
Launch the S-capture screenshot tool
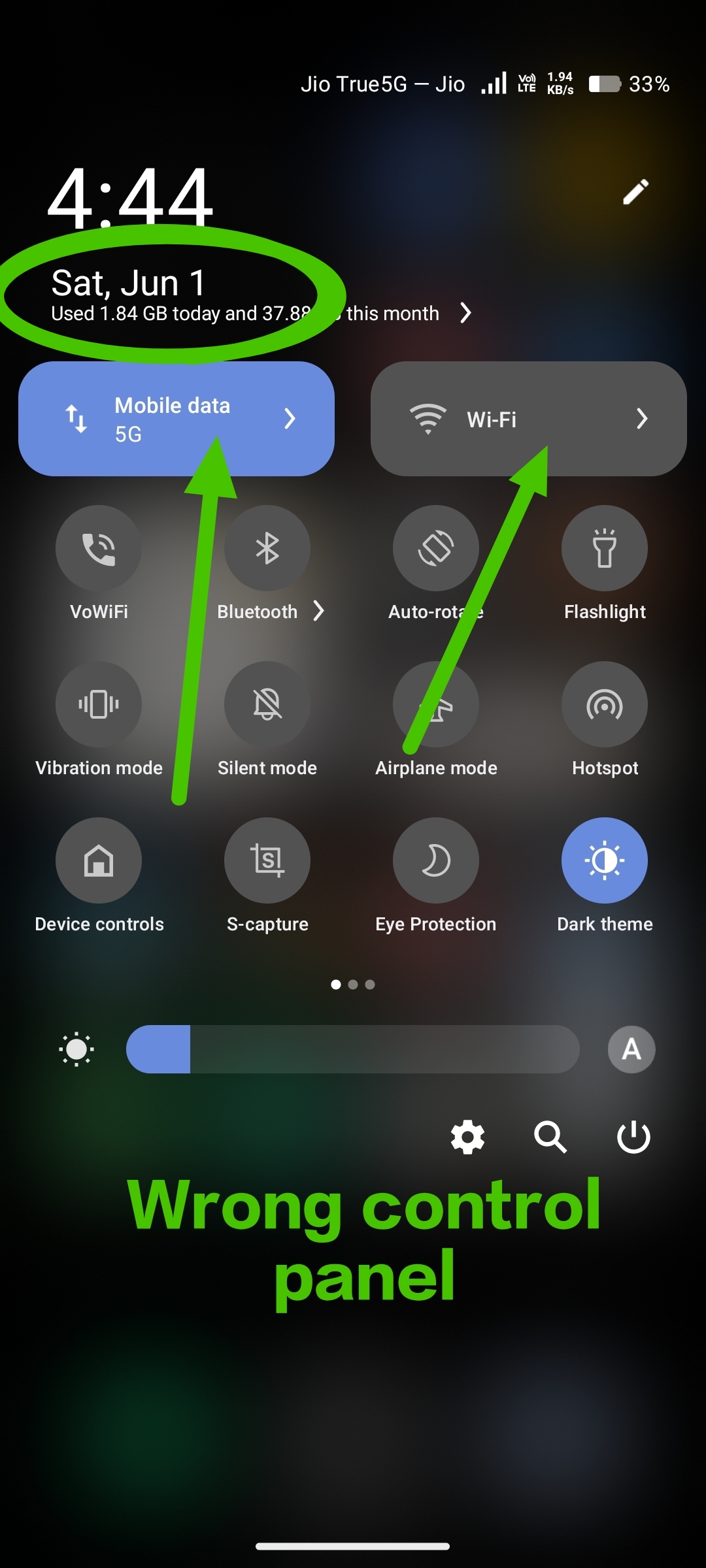click(x=267, y=860)
